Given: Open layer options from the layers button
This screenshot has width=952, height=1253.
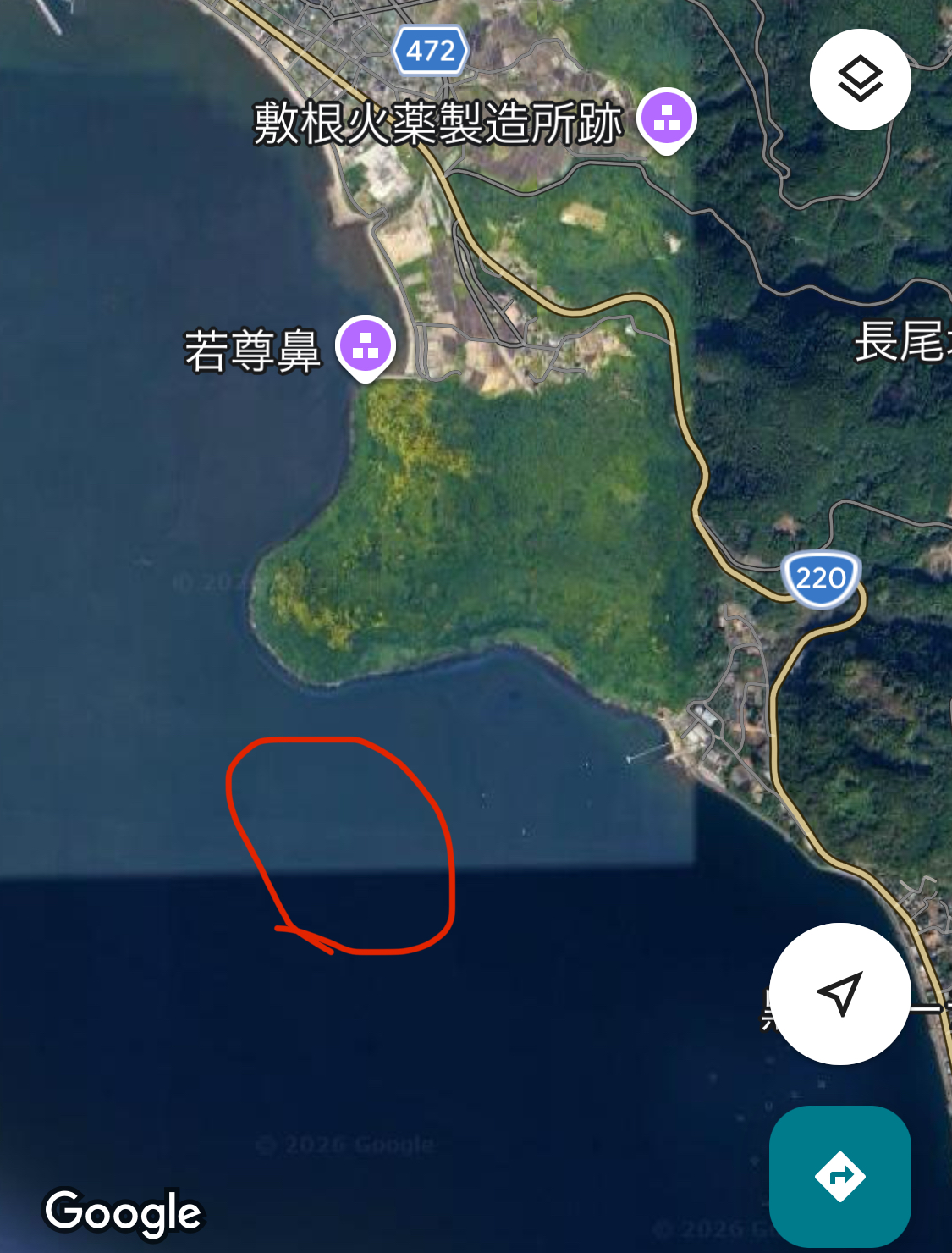Looking at the screenshot, I should (861, 78).
